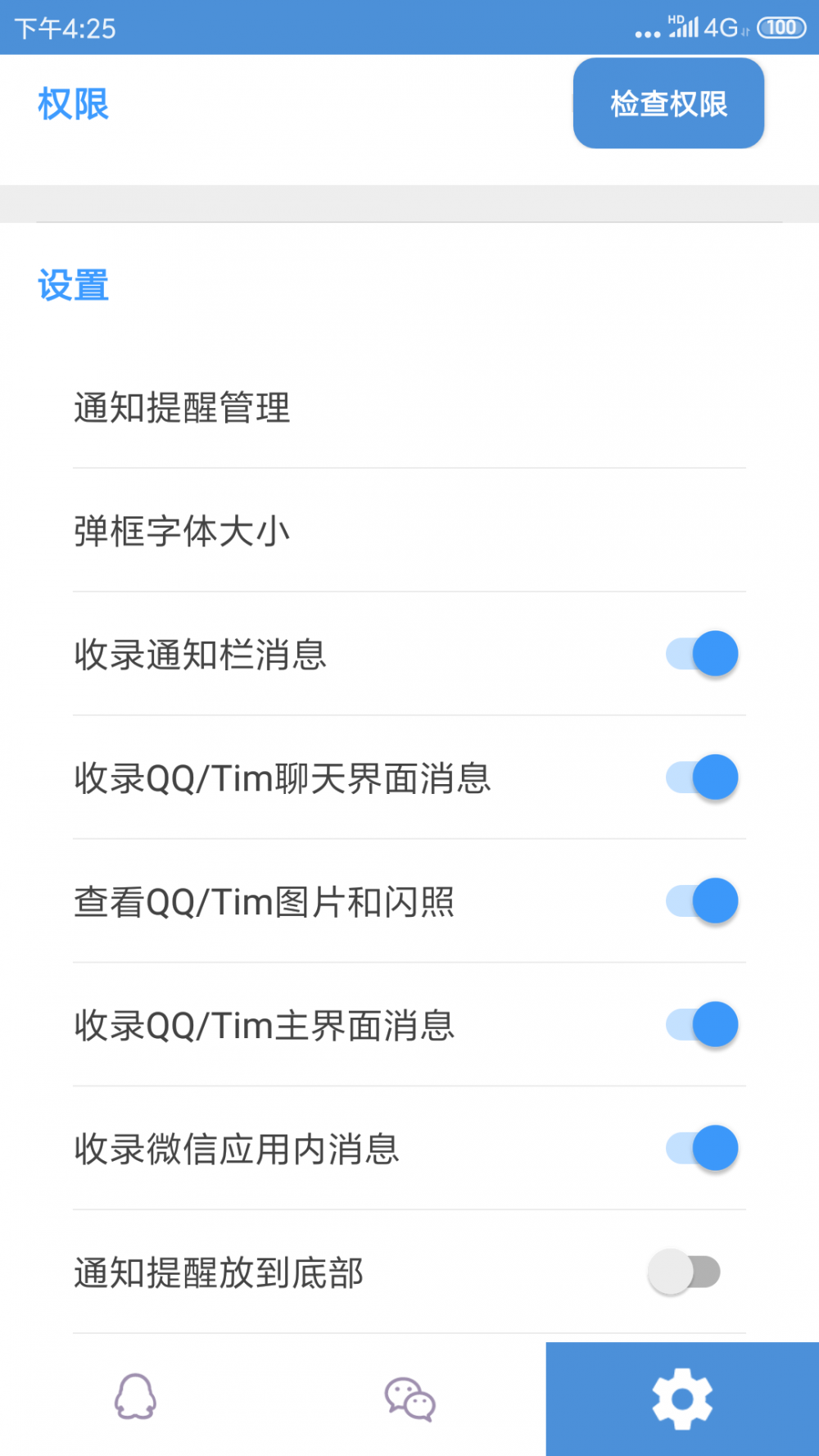The image size is (819, 1456).
Task: Tap the 检查权限 button
Action: point(668,103)
